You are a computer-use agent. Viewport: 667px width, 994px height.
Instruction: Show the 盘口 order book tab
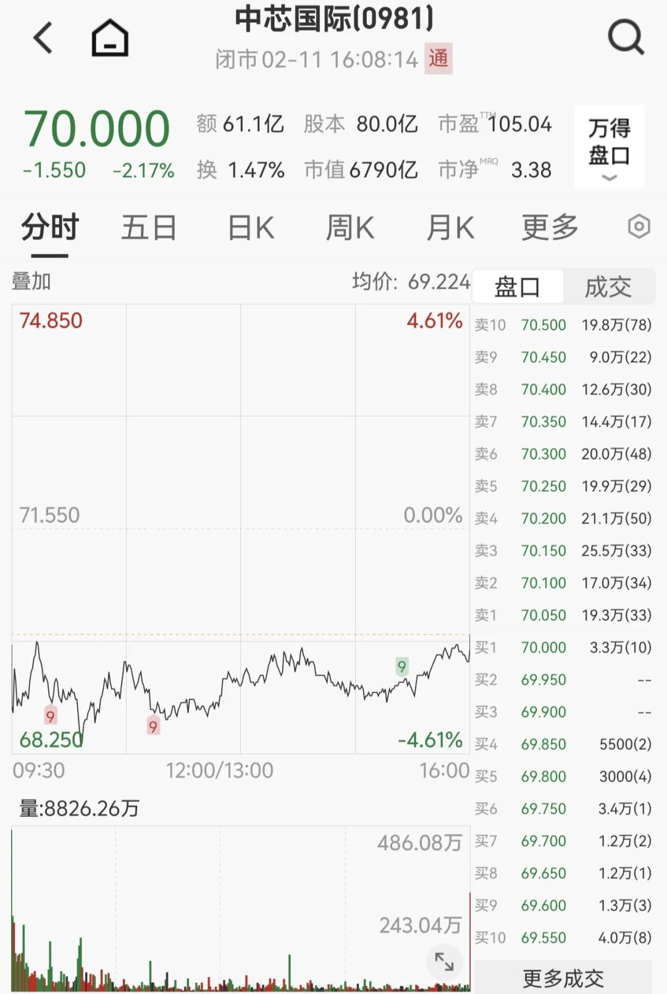click(x=518, y=287)
